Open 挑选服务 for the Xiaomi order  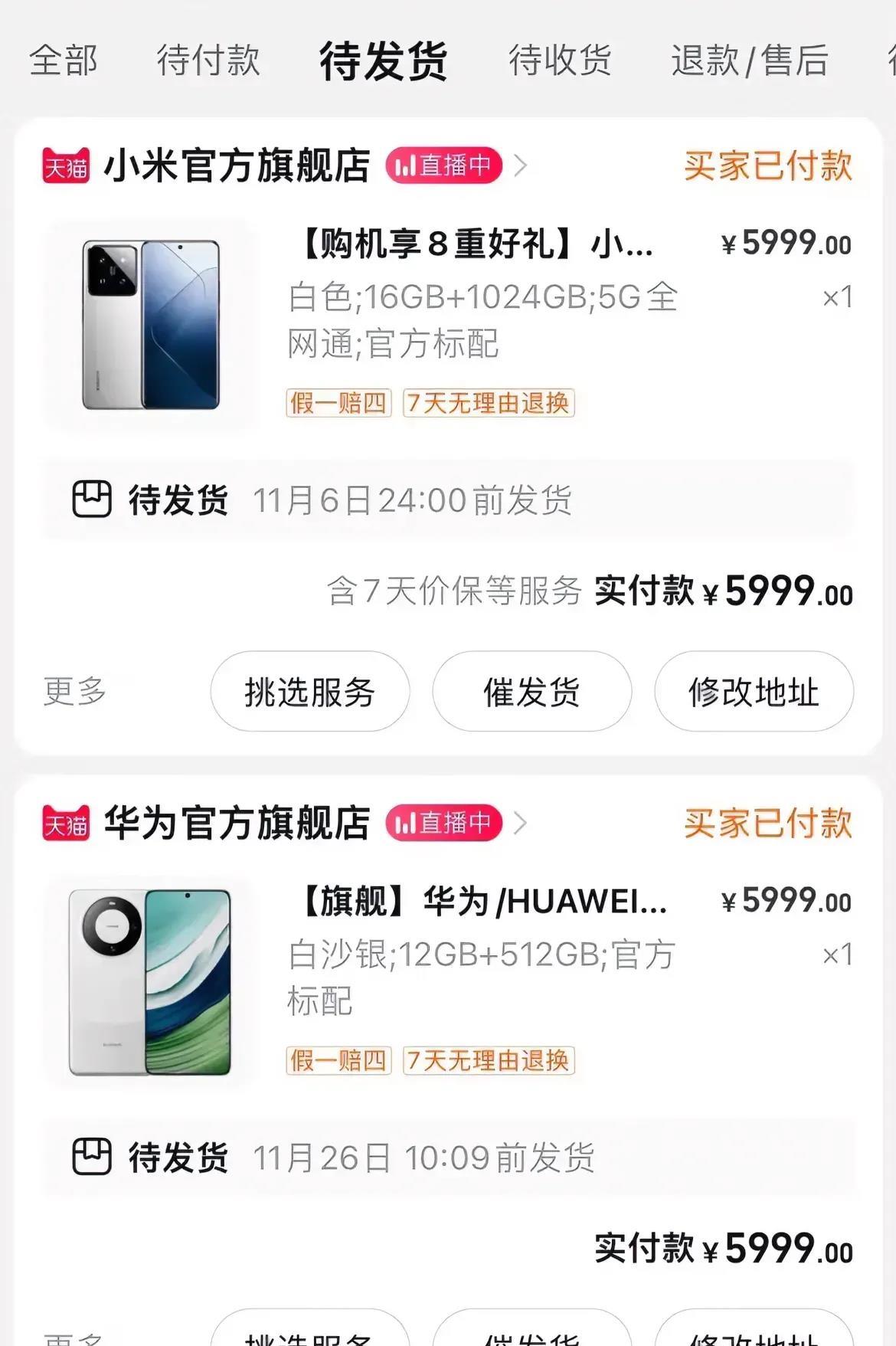tap(311, 692)
